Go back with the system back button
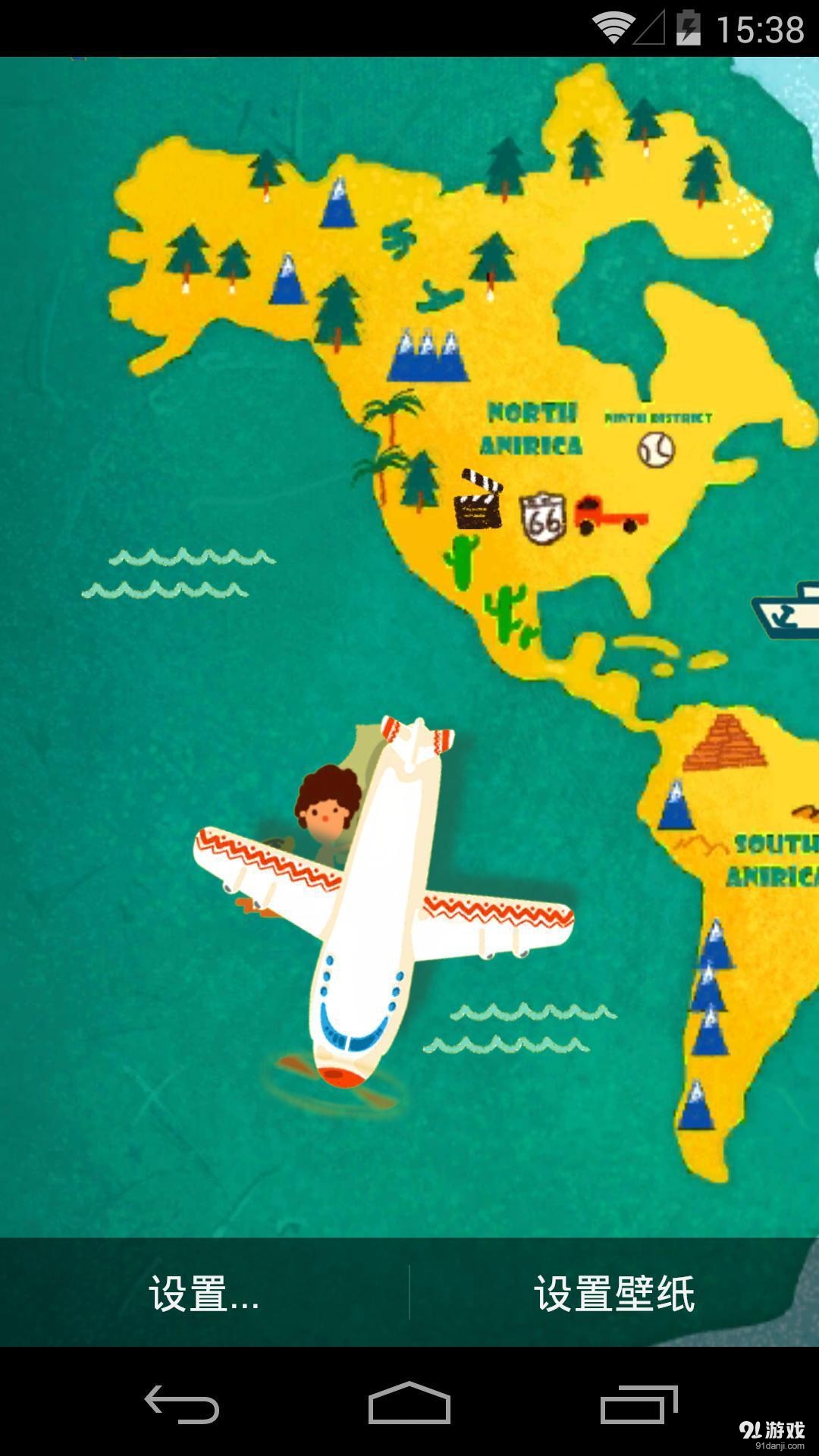Screen dimensions: 819x1456 pyautogui.click(x=182, y=1404)
